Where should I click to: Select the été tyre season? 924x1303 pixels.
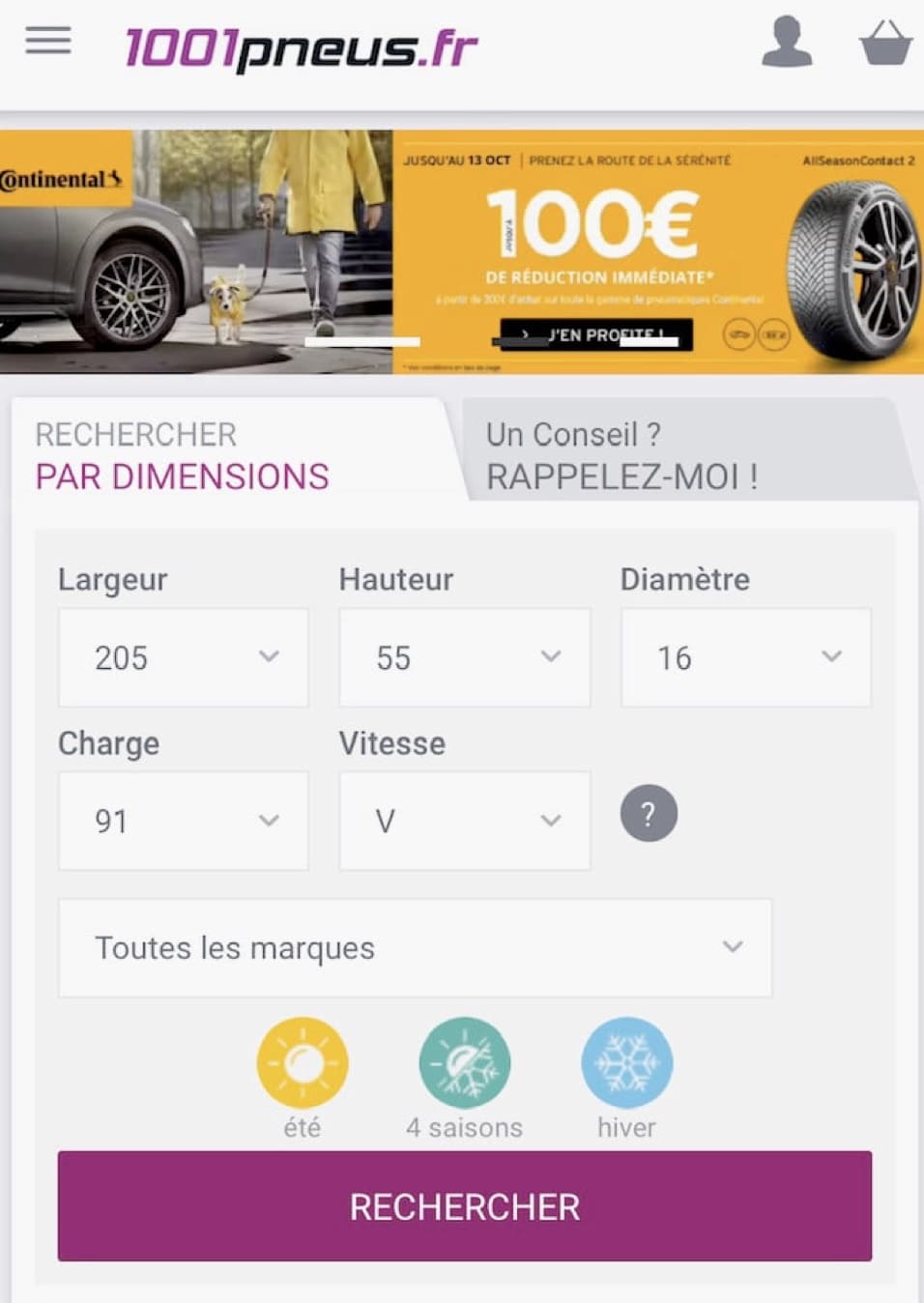303,1063
